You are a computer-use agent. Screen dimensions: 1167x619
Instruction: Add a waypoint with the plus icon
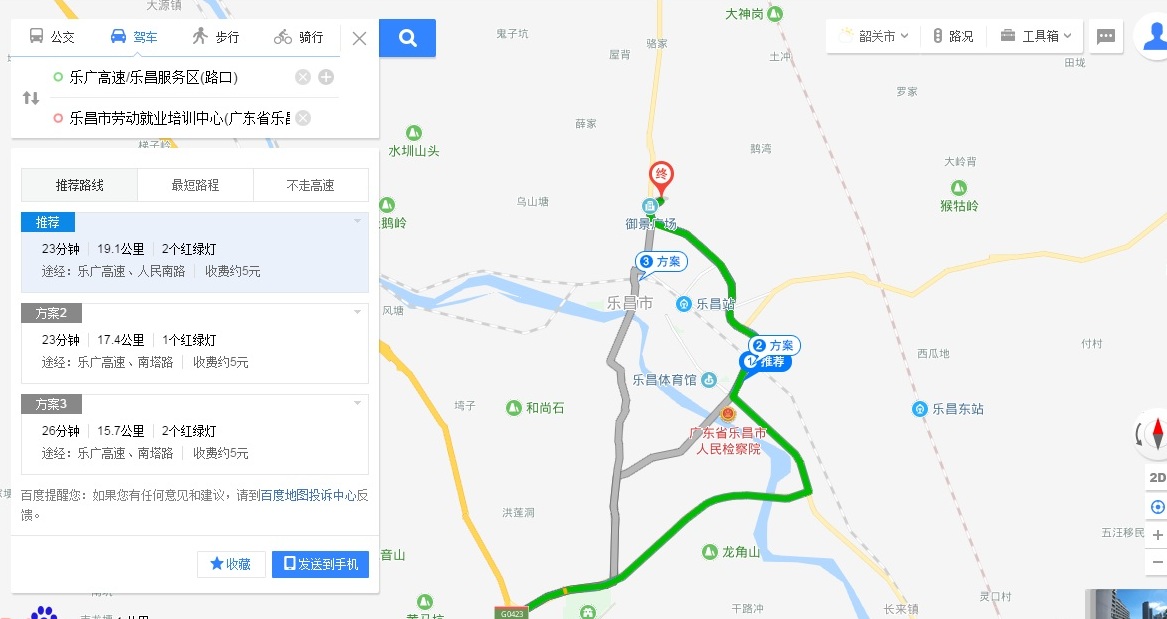[x=326, y=77]
